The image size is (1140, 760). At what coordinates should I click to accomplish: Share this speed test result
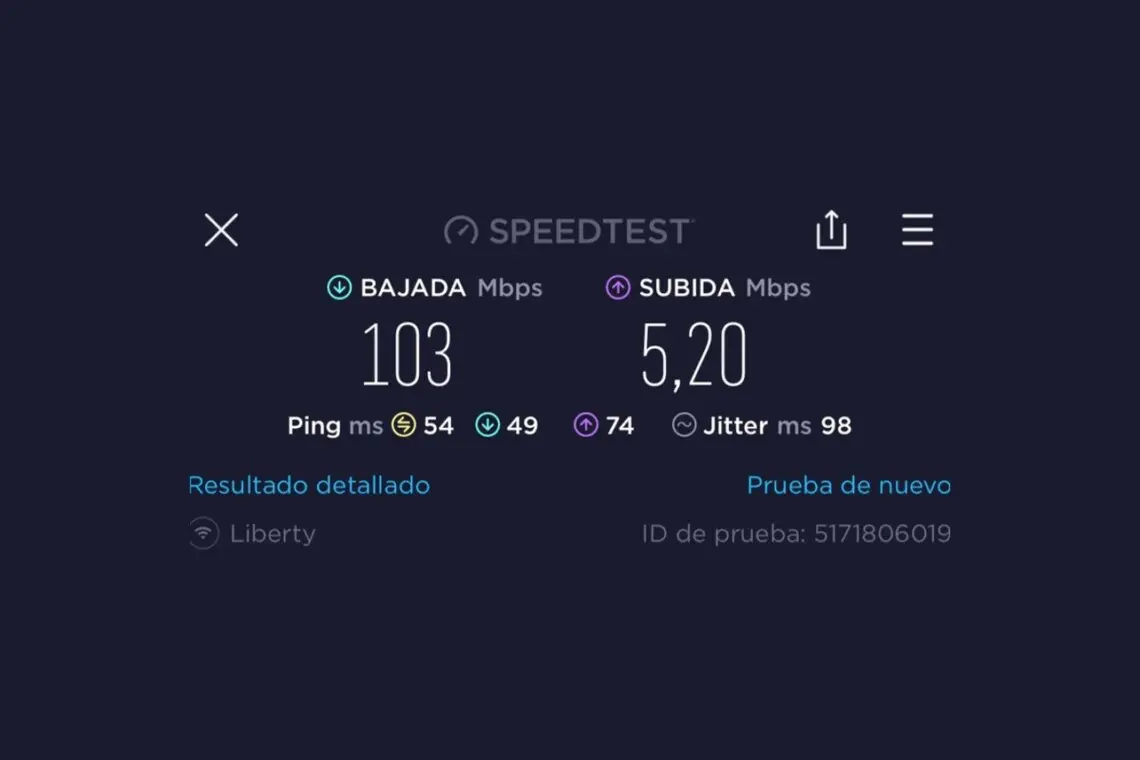(831, 231)
